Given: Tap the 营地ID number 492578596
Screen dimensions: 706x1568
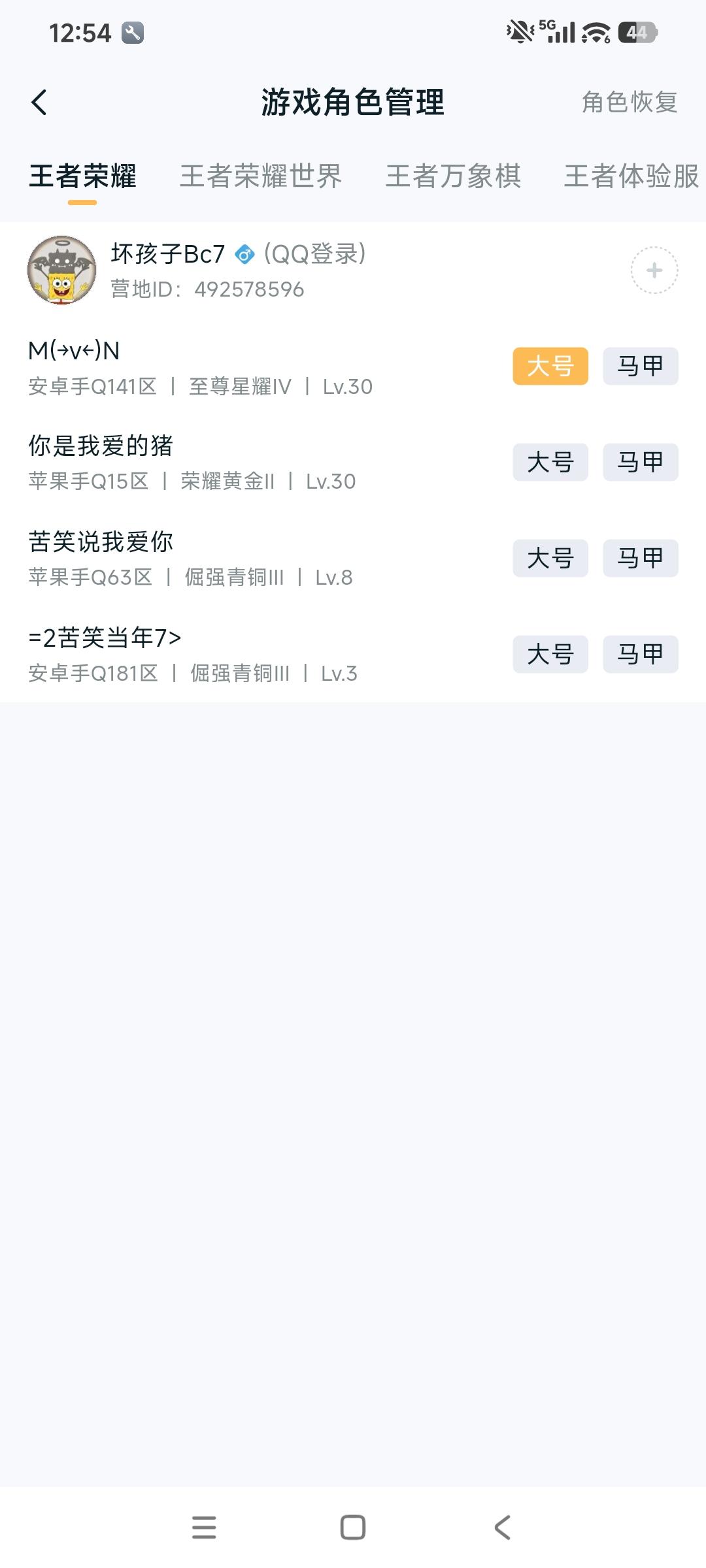Looking at the screenshot, I should [x=248, y=289].
